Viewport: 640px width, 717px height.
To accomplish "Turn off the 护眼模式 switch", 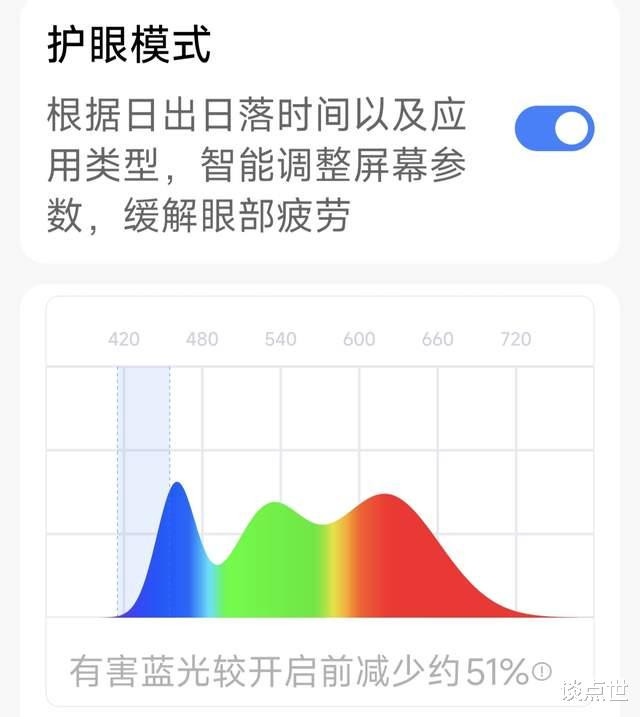I will 555,128.
